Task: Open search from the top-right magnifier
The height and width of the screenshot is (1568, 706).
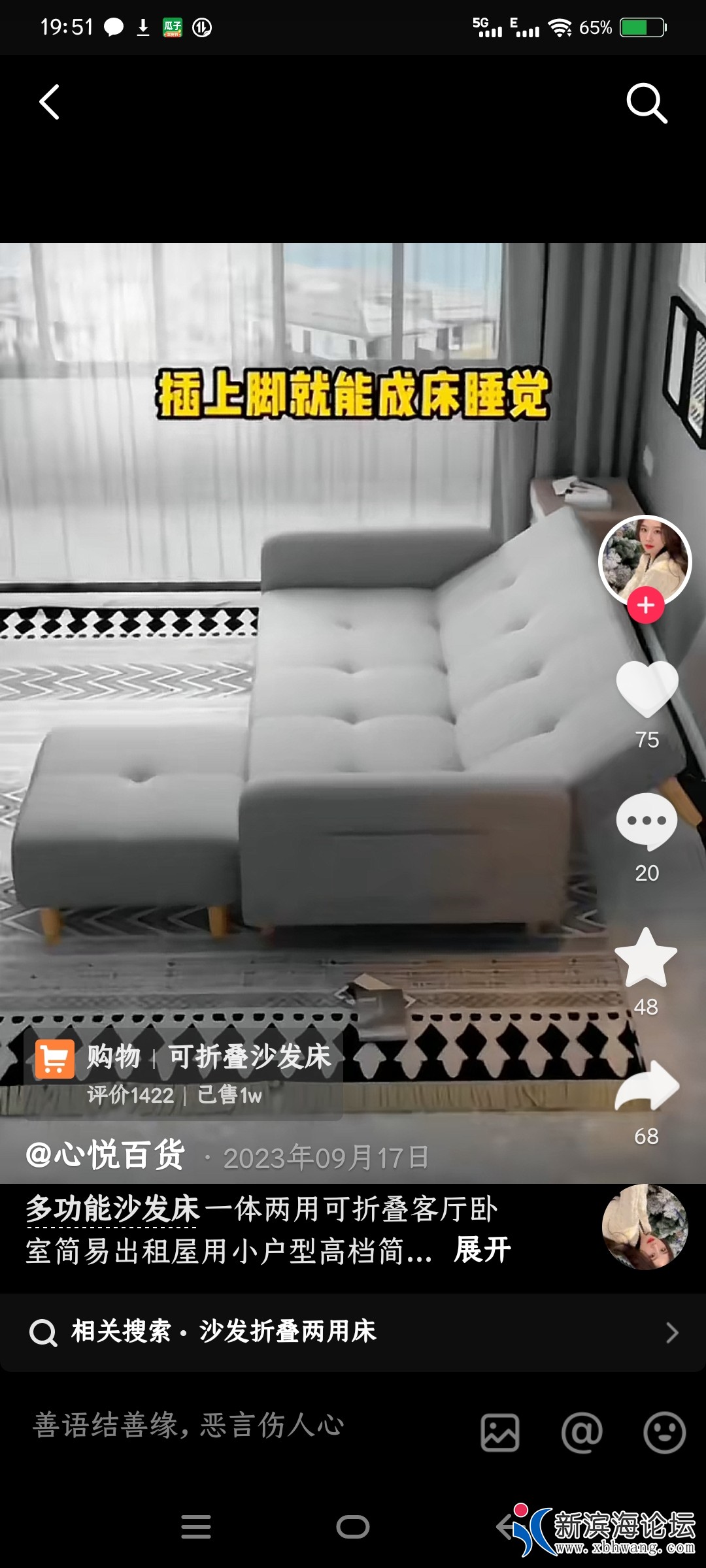Action: point(647,103)
